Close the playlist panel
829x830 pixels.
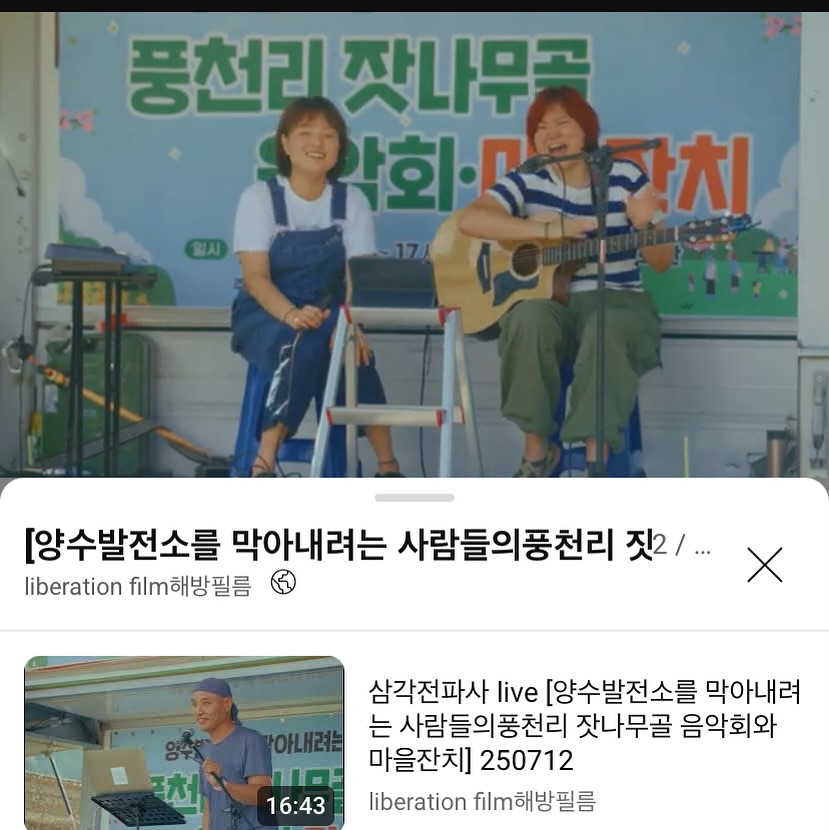[x=765, y=565]
